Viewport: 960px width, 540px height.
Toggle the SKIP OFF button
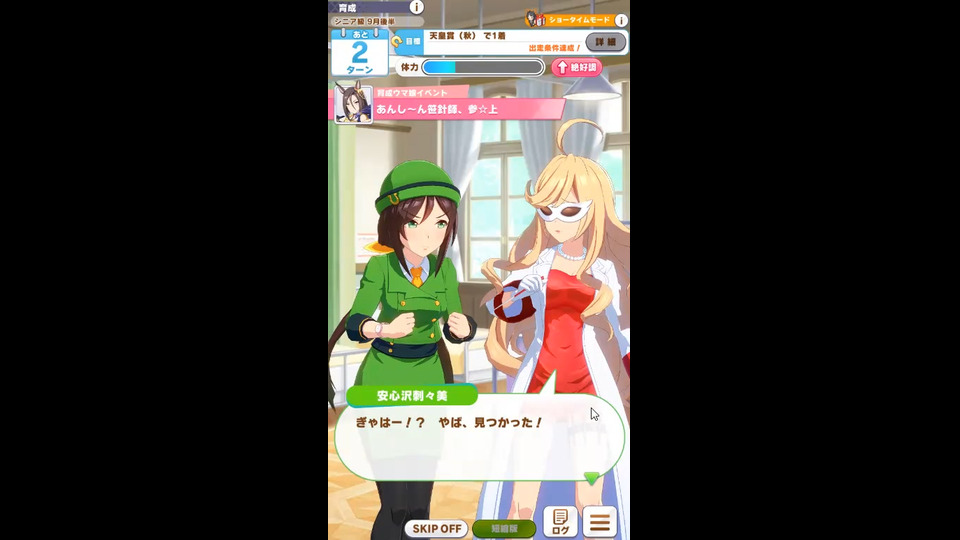pyautogui.click(x=436, y=528)
